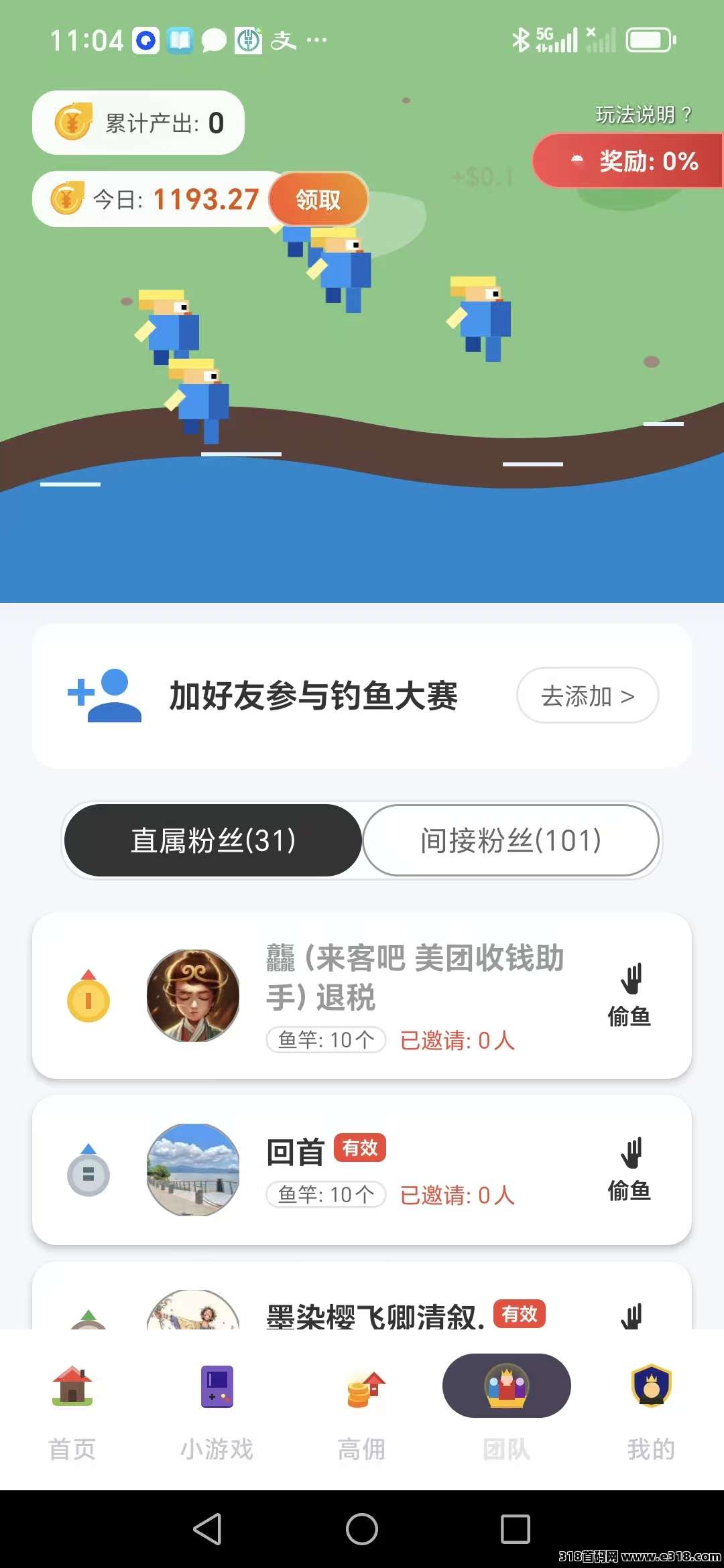Steal fish from the 退税 user
The image size is (724, 1568).
pos(629,996)
